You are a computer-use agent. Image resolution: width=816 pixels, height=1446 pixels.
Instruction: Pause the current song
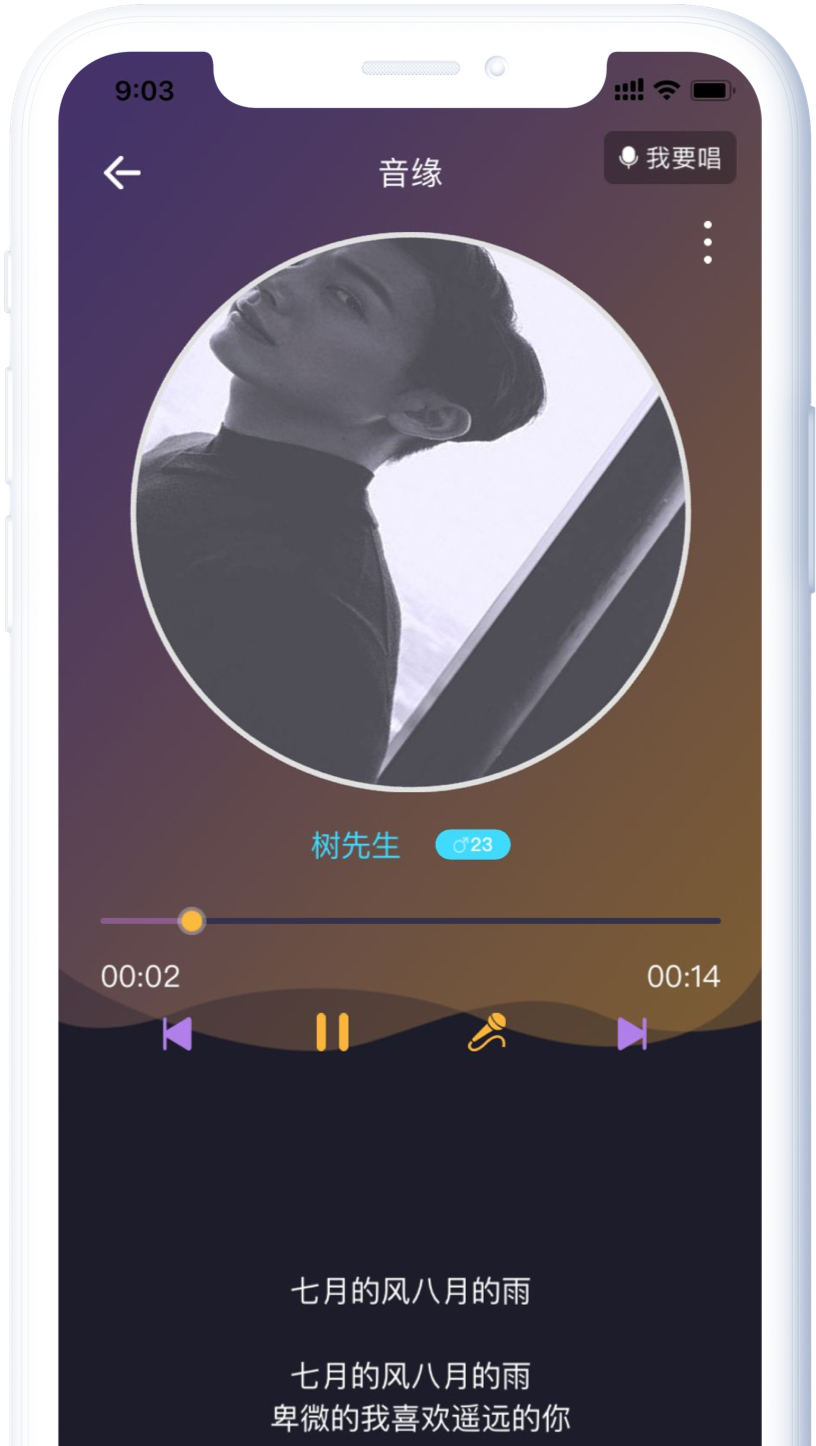(332, 1032)
